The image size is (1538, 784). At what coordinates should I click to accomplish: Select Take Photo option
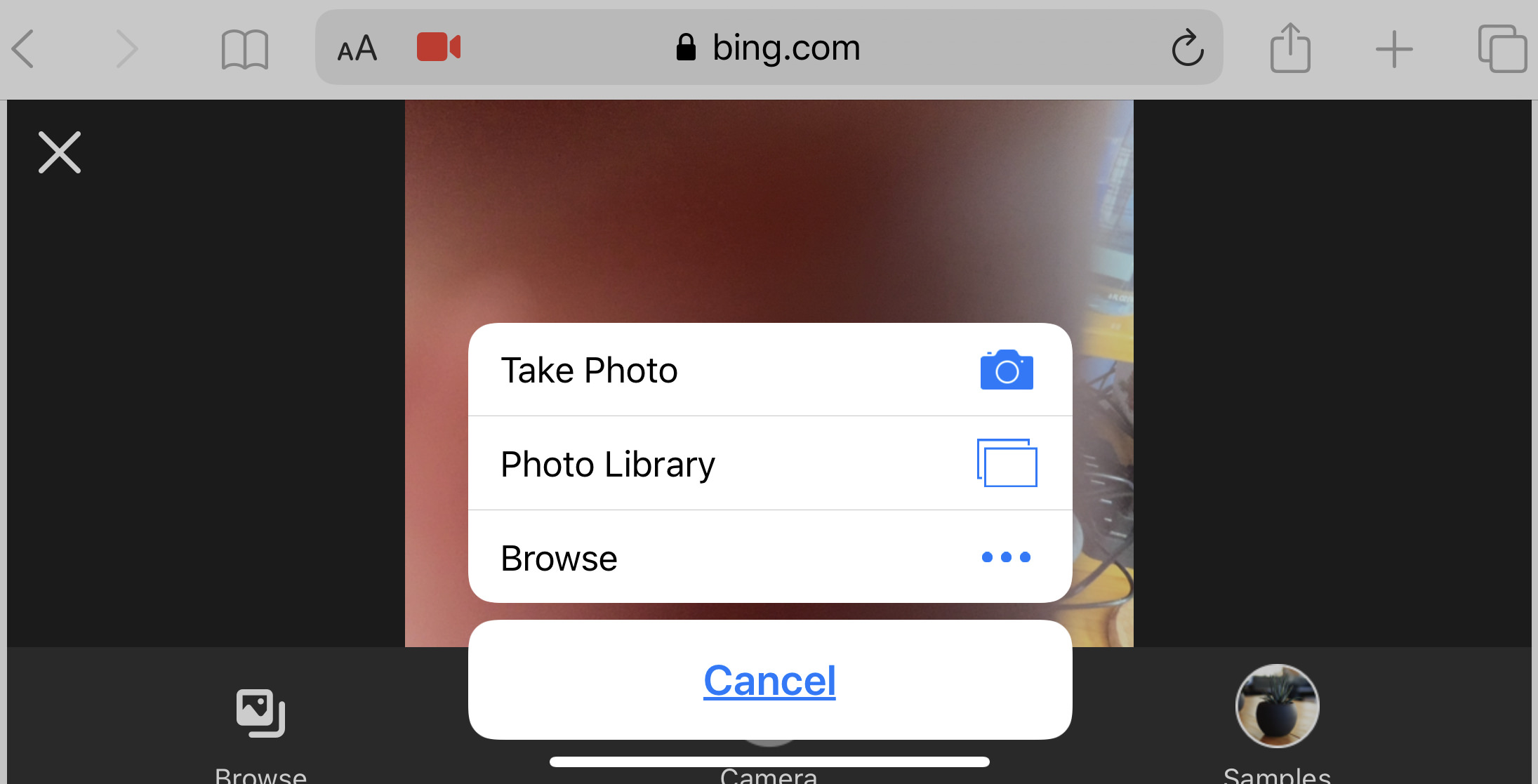(769, 370)
